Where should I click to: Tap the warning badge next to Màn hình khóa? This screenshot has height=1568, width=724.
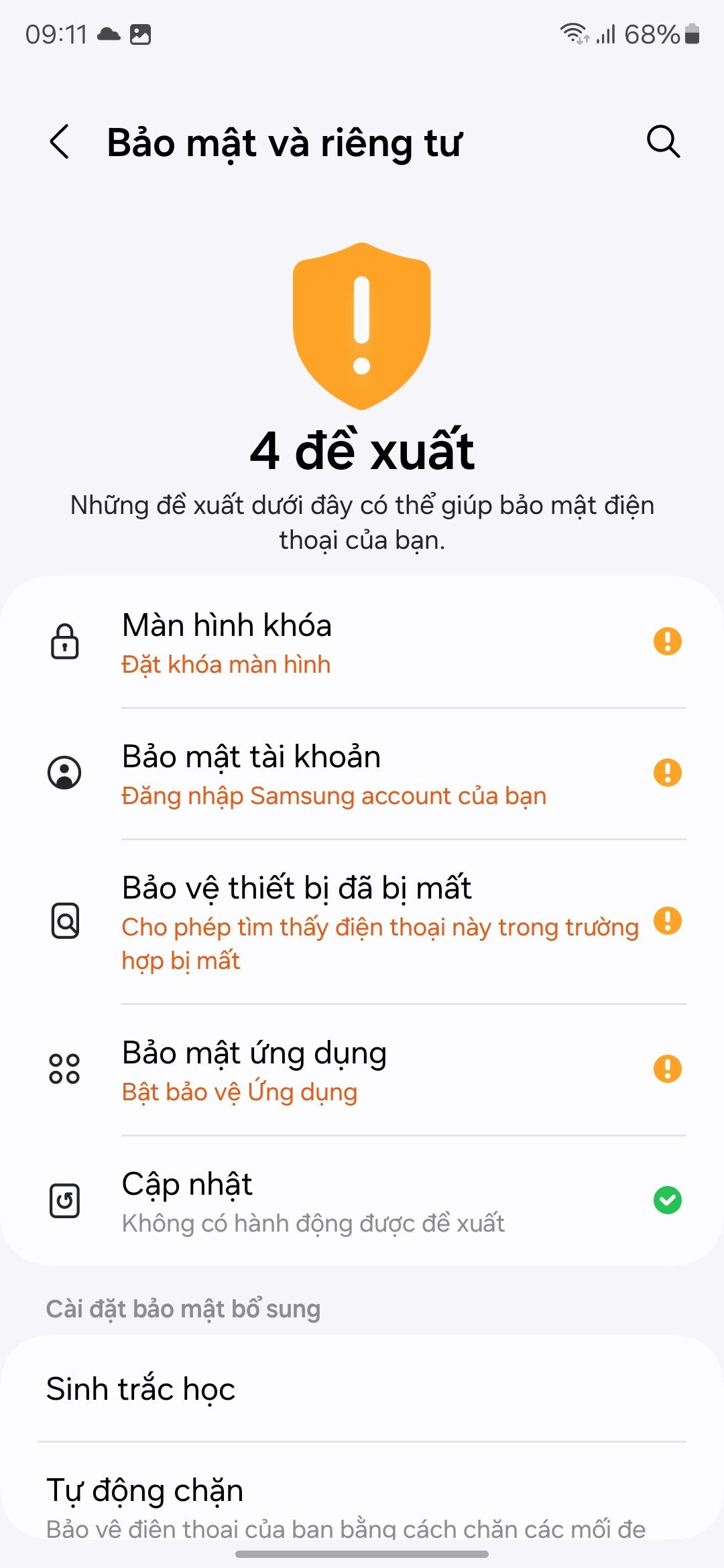click(x=667, y=640)
